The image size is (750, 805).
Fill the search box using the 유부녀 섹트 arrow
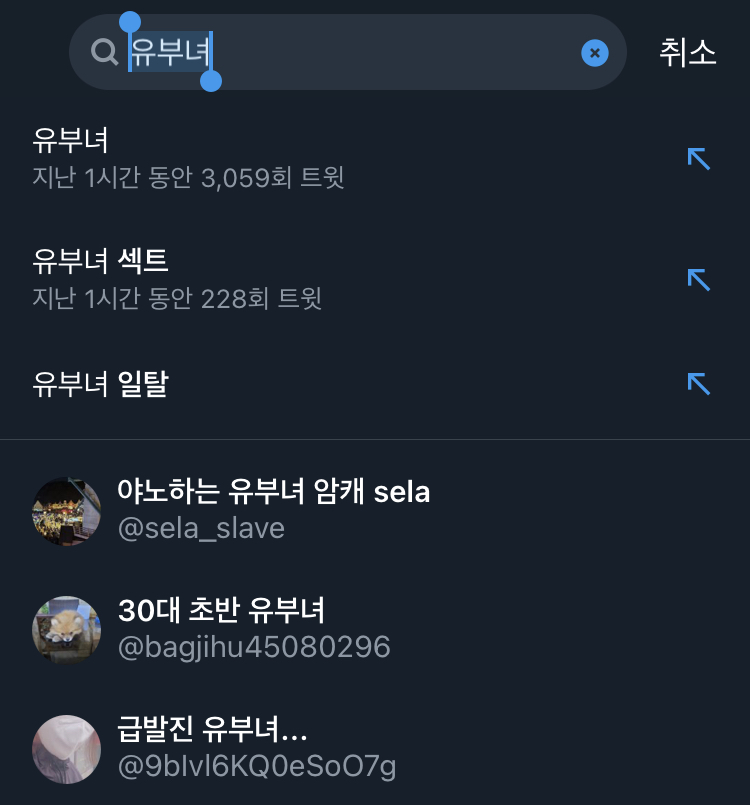pos(698,279)
